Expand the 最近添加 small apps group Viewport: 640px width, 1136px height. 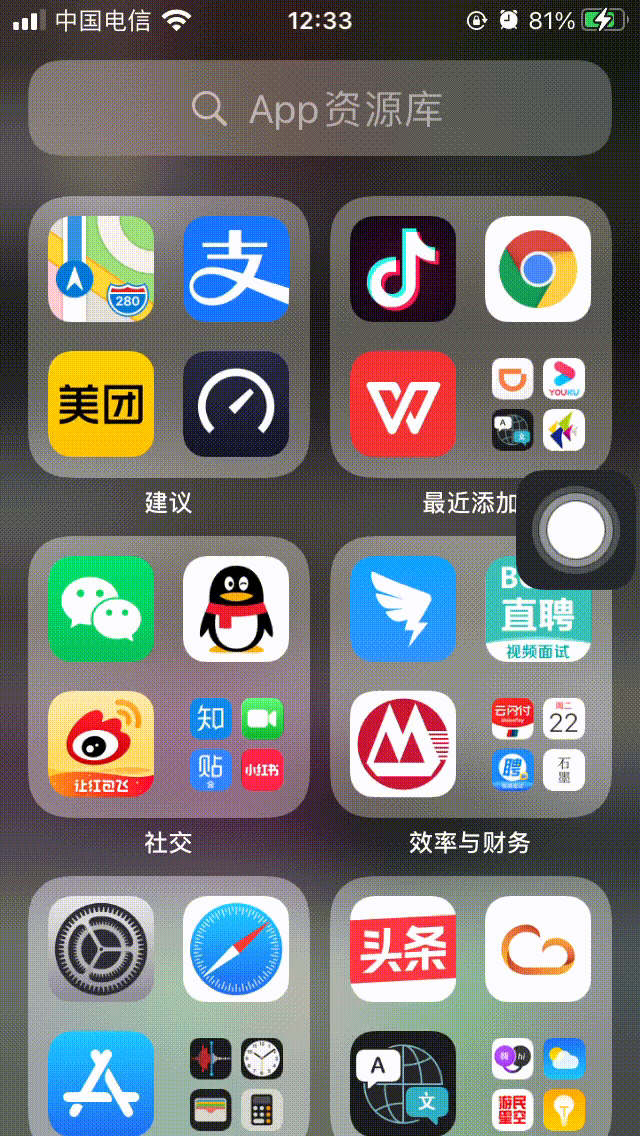point(539,404)
